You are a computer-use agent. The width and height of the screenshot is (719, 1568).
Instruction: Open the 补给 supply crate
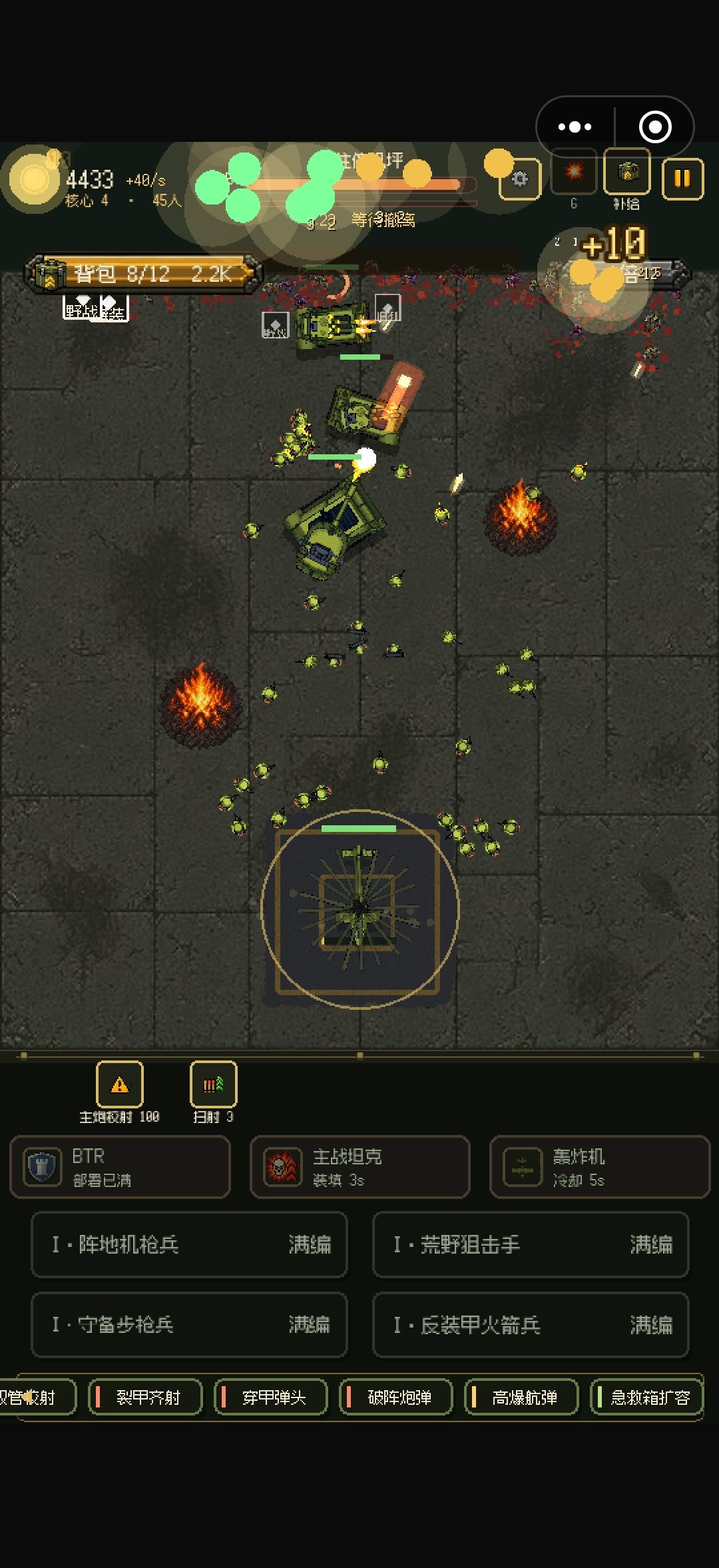[x=626, y=172]
